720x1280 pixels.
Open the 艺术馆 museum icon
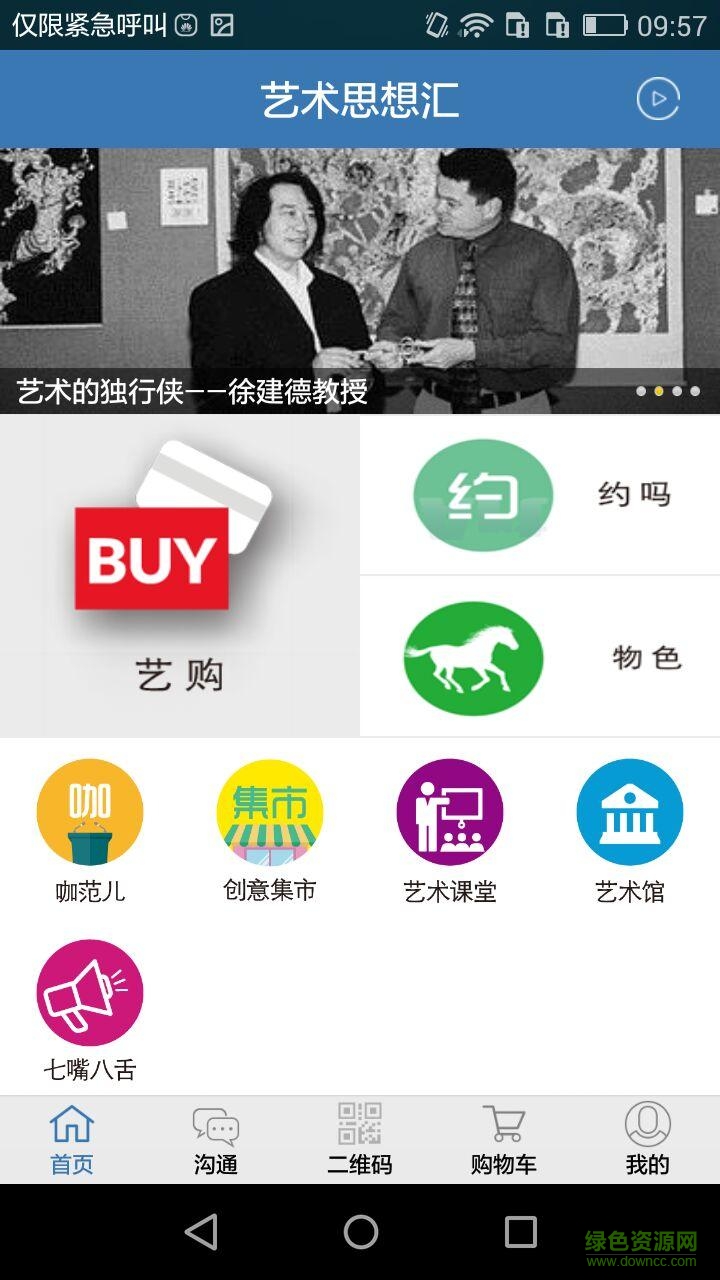630,812
